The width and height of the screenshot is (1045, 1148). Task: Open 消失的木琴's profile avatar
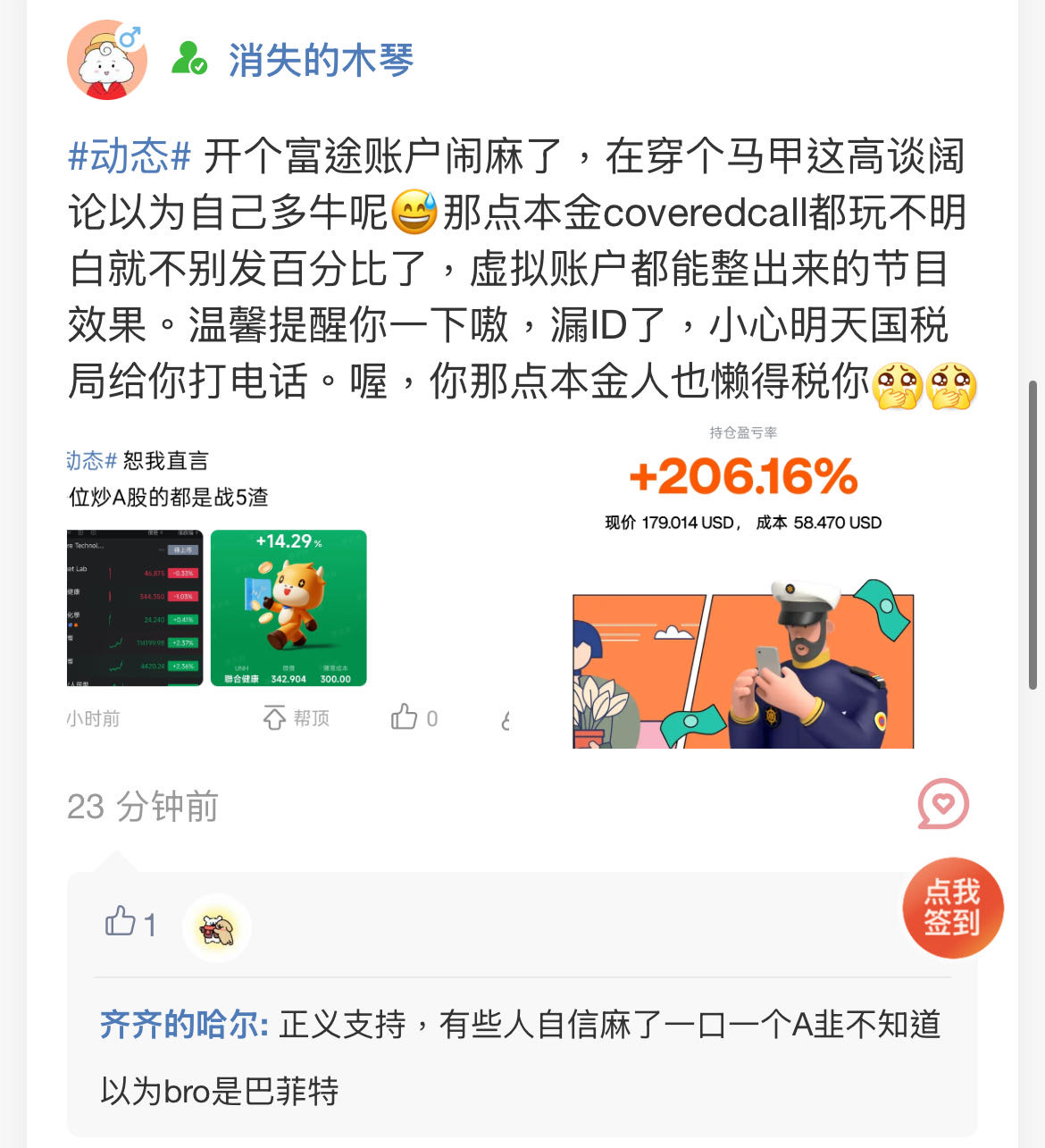[108, 61]
